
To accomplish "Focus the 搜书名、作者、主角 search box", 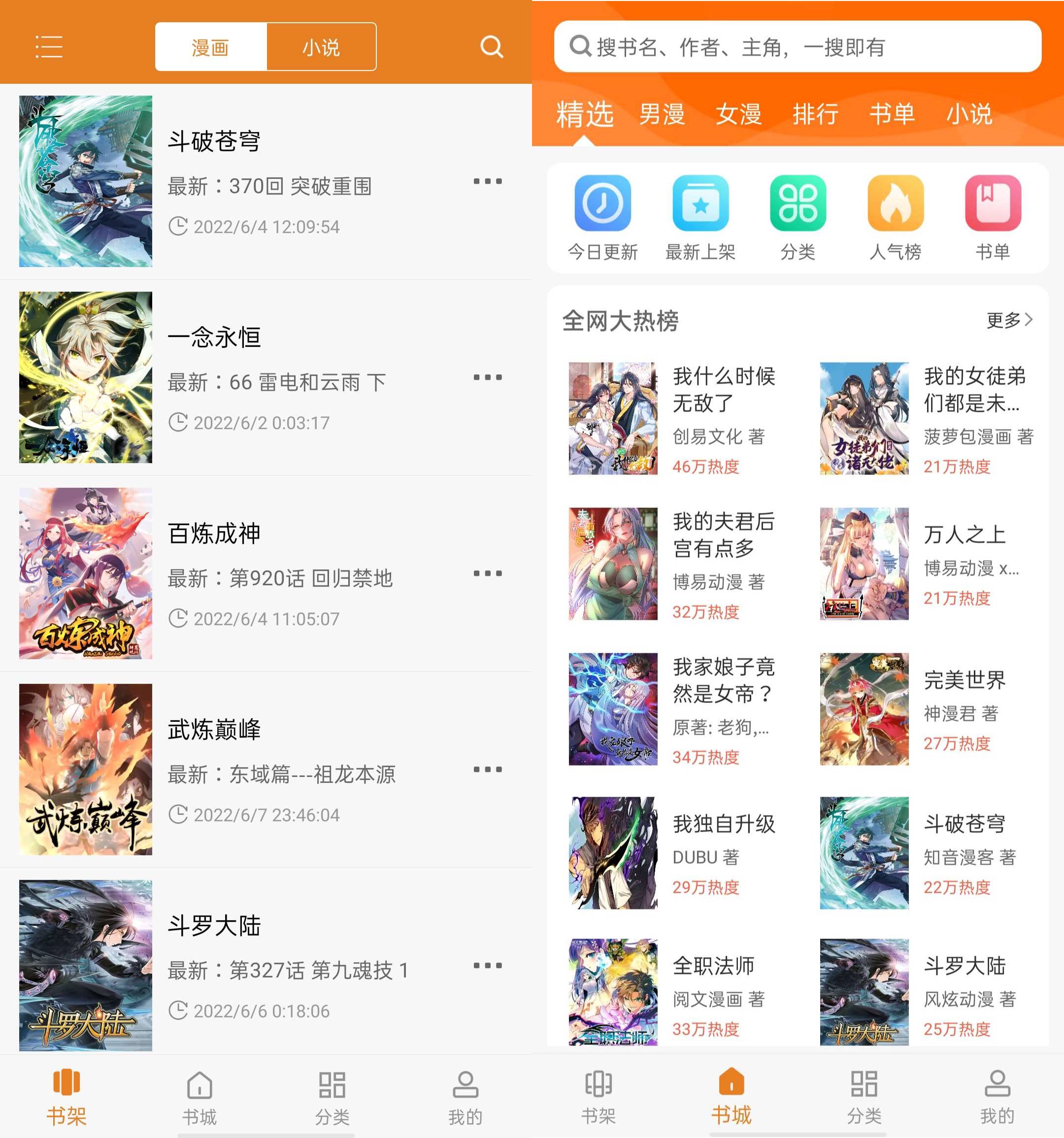I will click(797, 47).
